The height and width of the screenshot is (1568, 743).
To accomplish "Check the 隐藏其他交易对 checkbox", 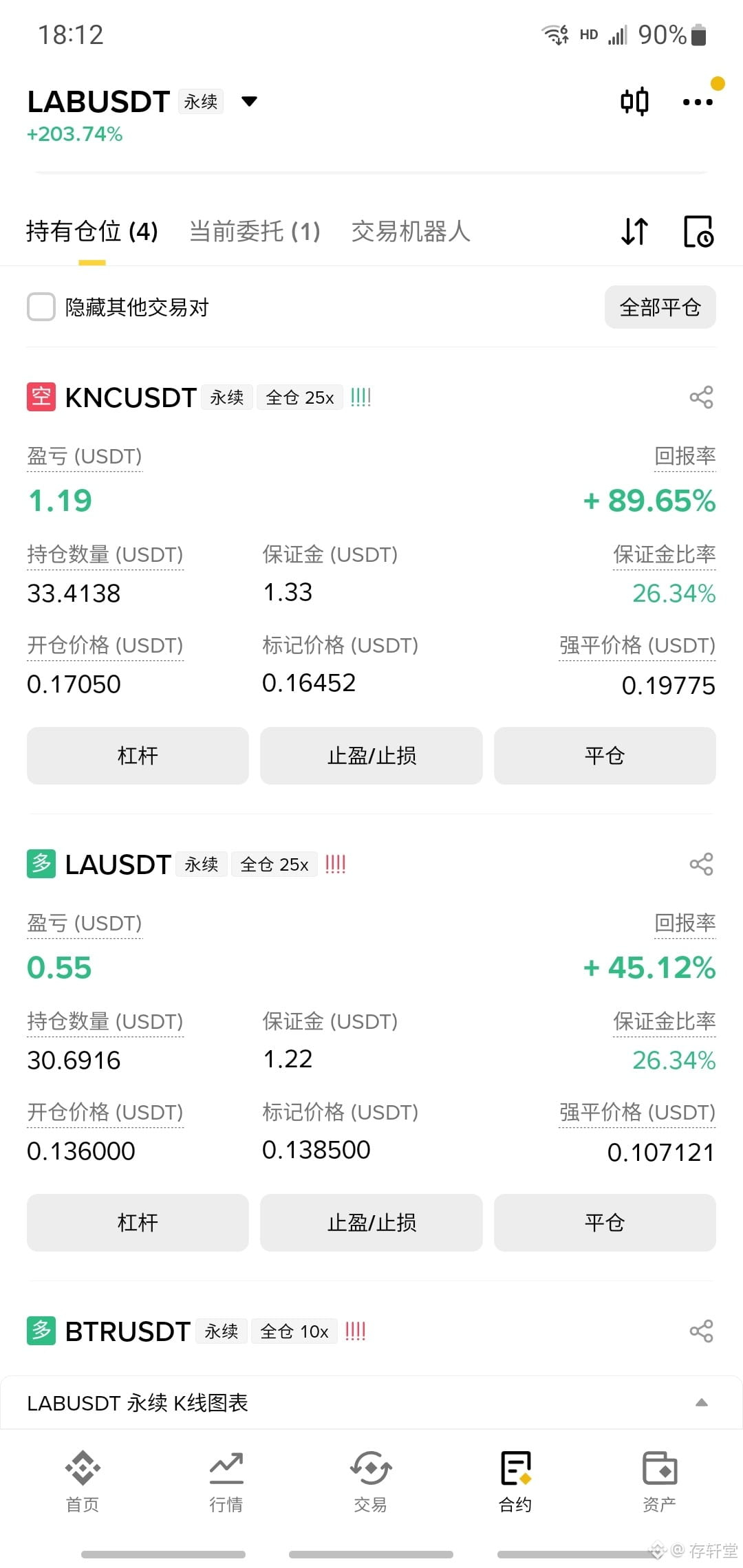I will point(41,307).
